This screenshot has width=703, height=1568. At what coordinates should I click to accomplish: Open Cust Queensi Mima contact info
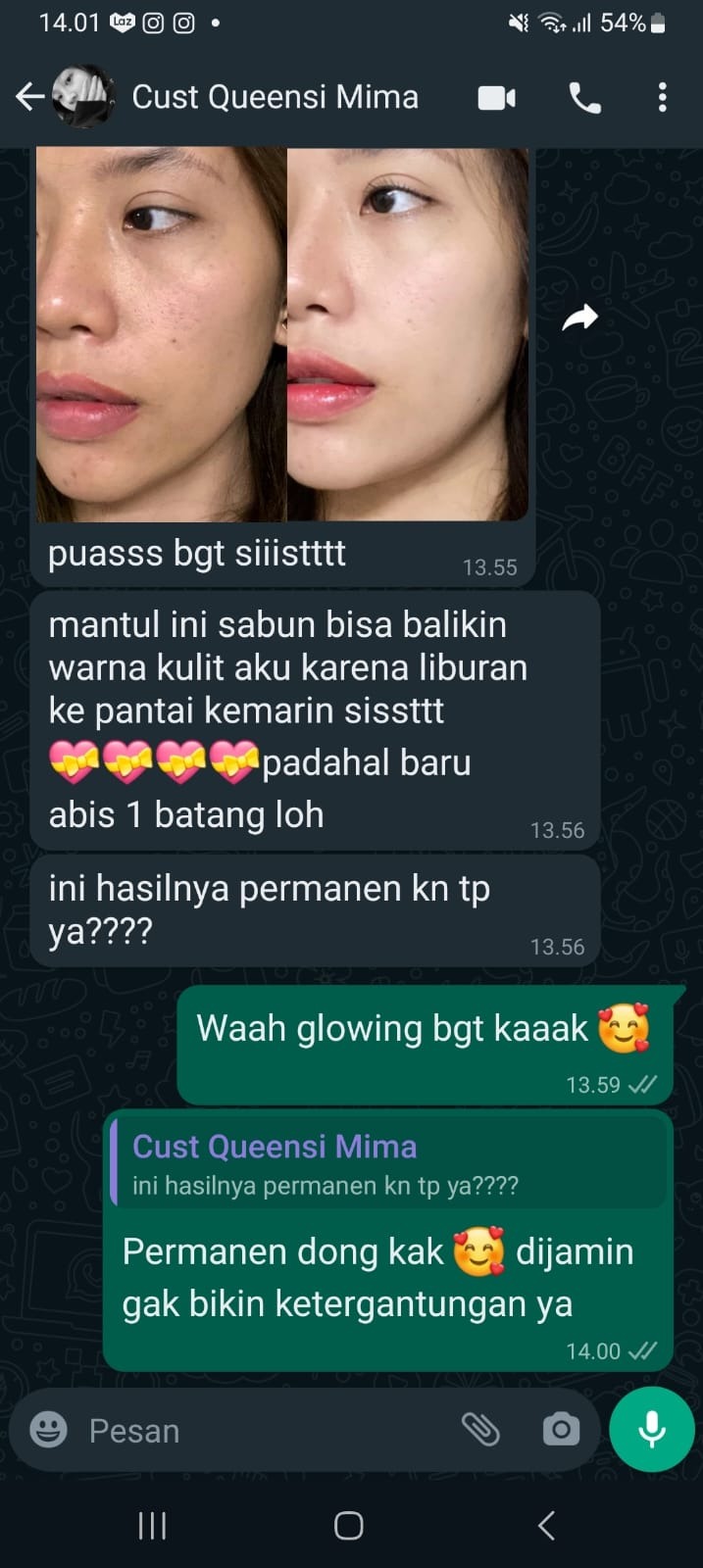(275, 97)
